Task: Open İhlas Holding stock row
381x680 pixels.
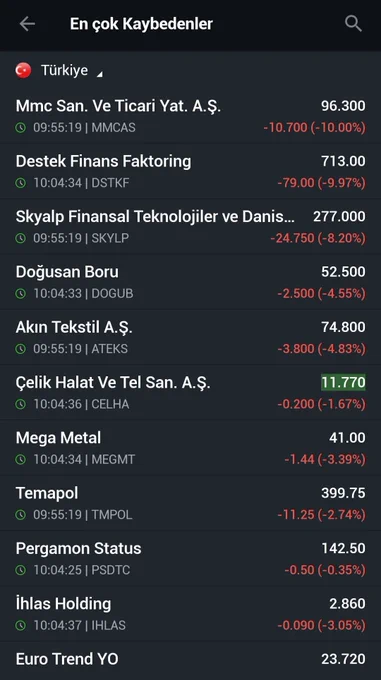Action: pyautogui.click(x=190, y=614)
